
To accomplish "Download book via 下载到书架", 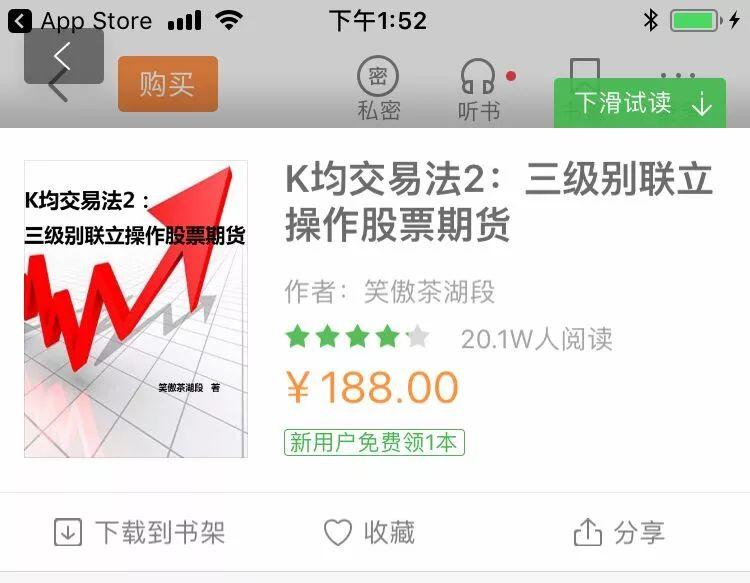I will pyautogui.click(x=140, y=532).
